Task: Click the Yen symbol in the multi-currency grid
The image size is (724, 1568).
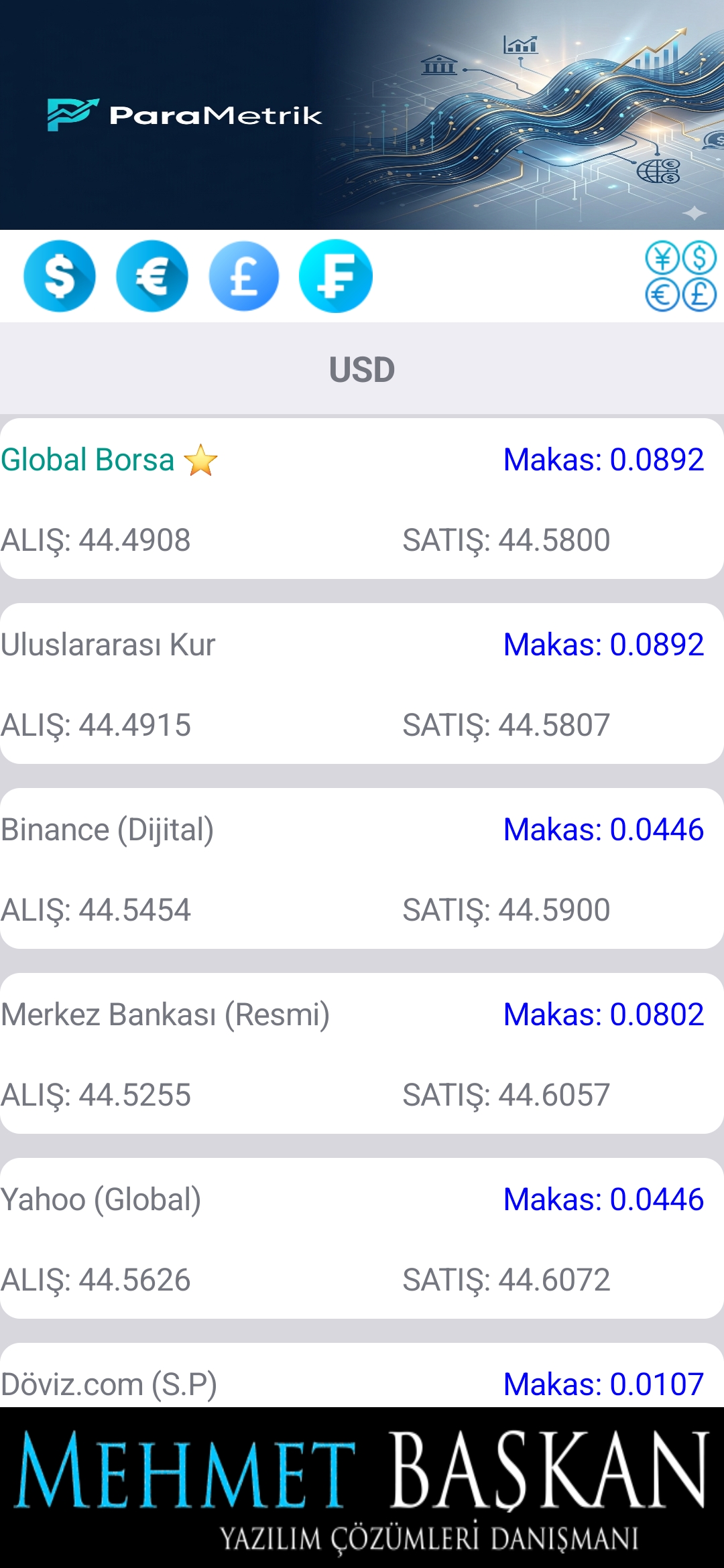Action: point(661,258)
